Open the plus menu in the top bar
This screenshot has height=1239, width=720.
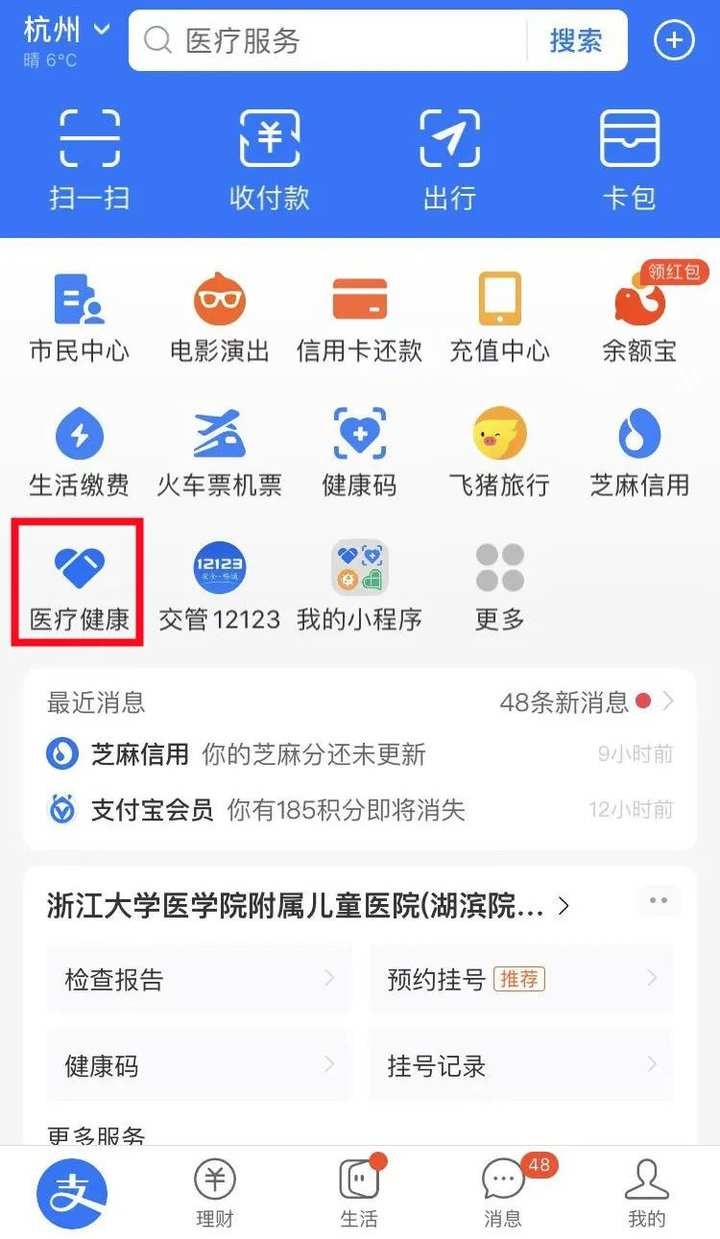click(673, 41)
